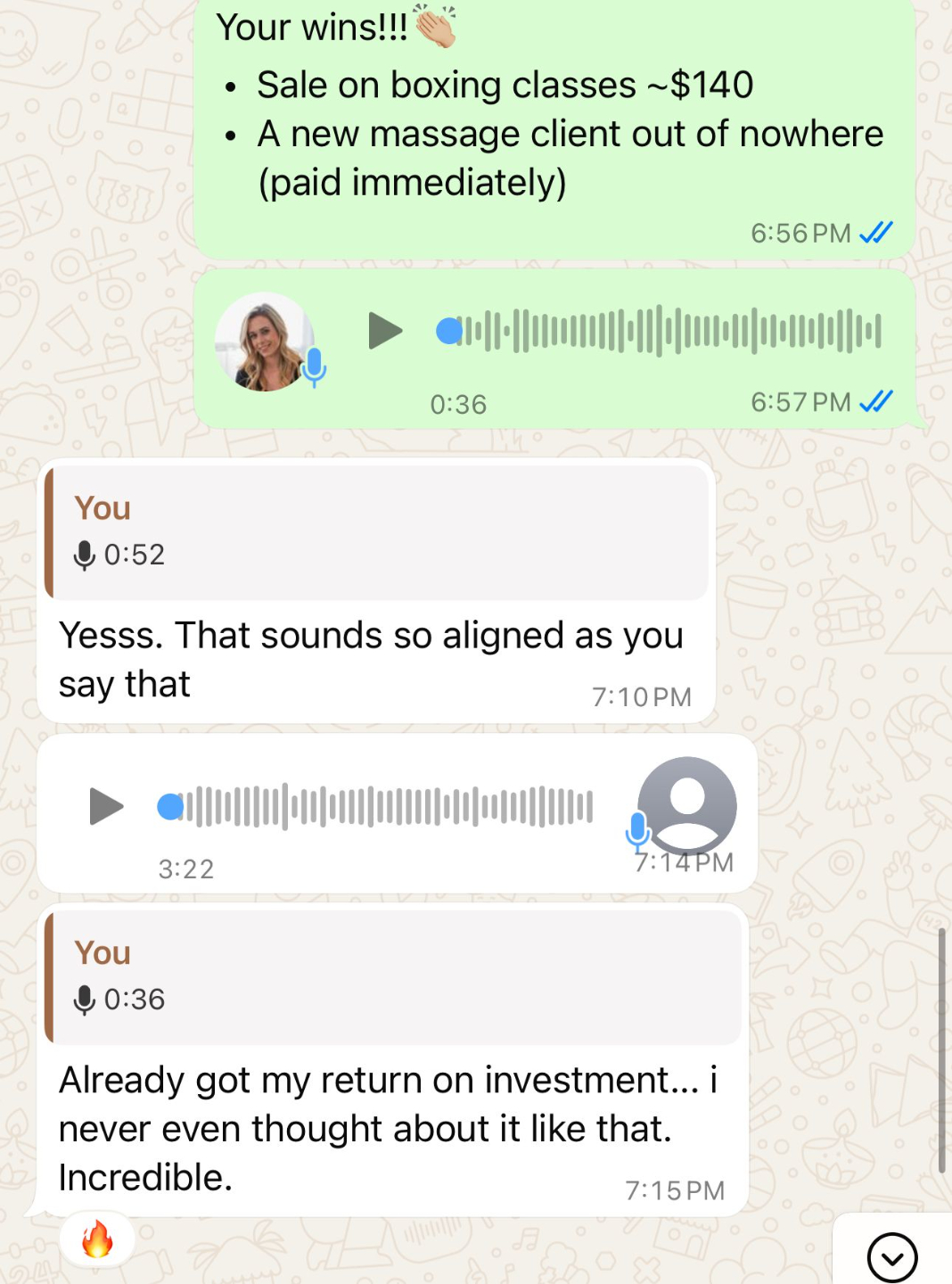
Task: Play the 0:36 voice message
Action: point(385,331)
